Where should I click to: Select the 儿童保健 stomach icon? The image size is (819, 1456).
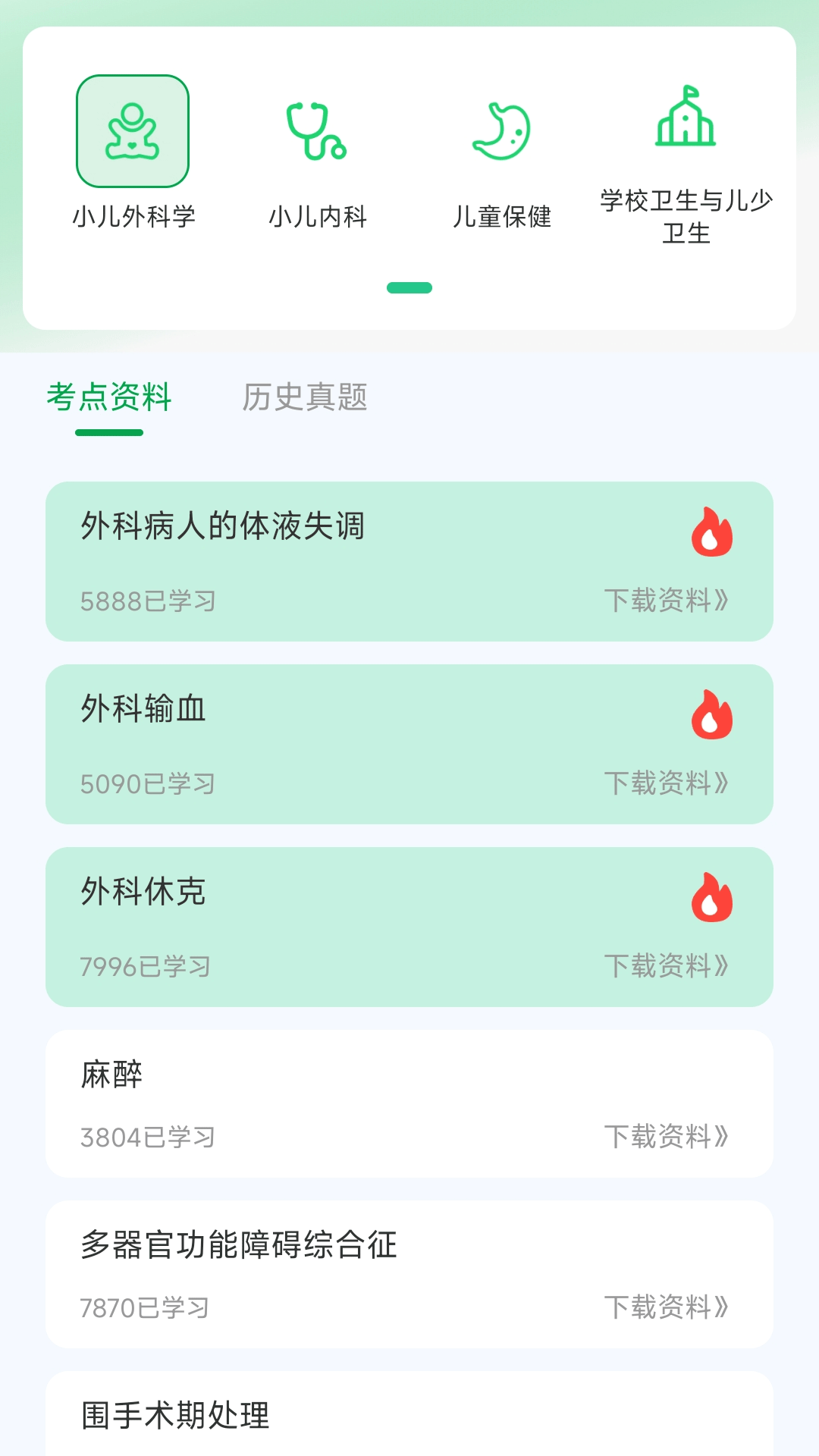tap(504, 130)
